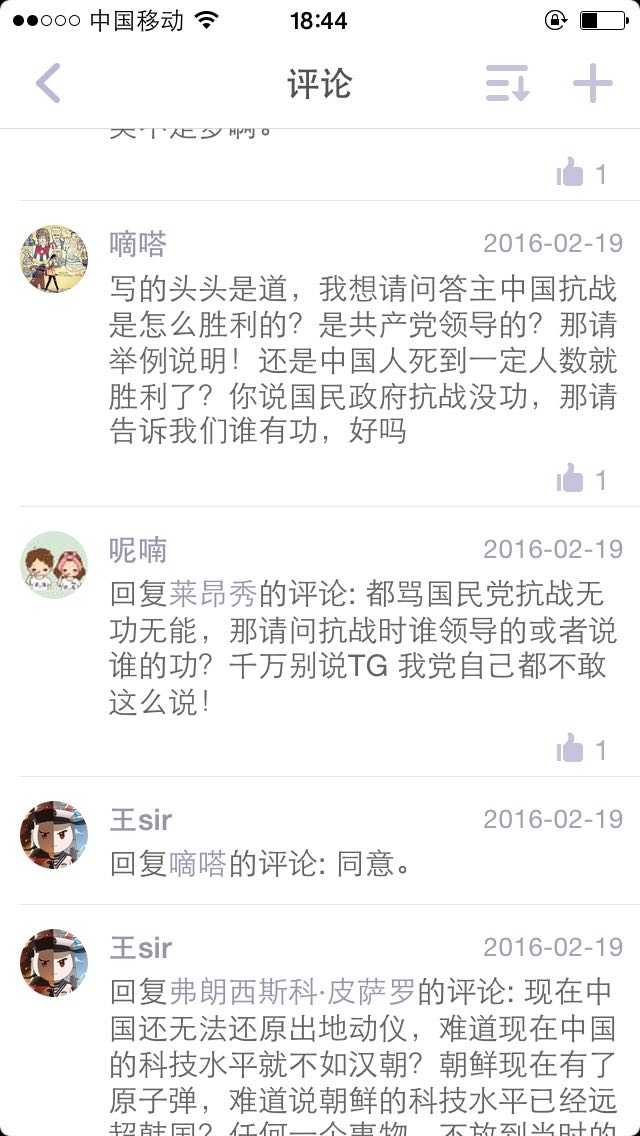The image size is (640, 1136).
Task: Like 嘀嗒's comment
Action: (x=571, y=479)
